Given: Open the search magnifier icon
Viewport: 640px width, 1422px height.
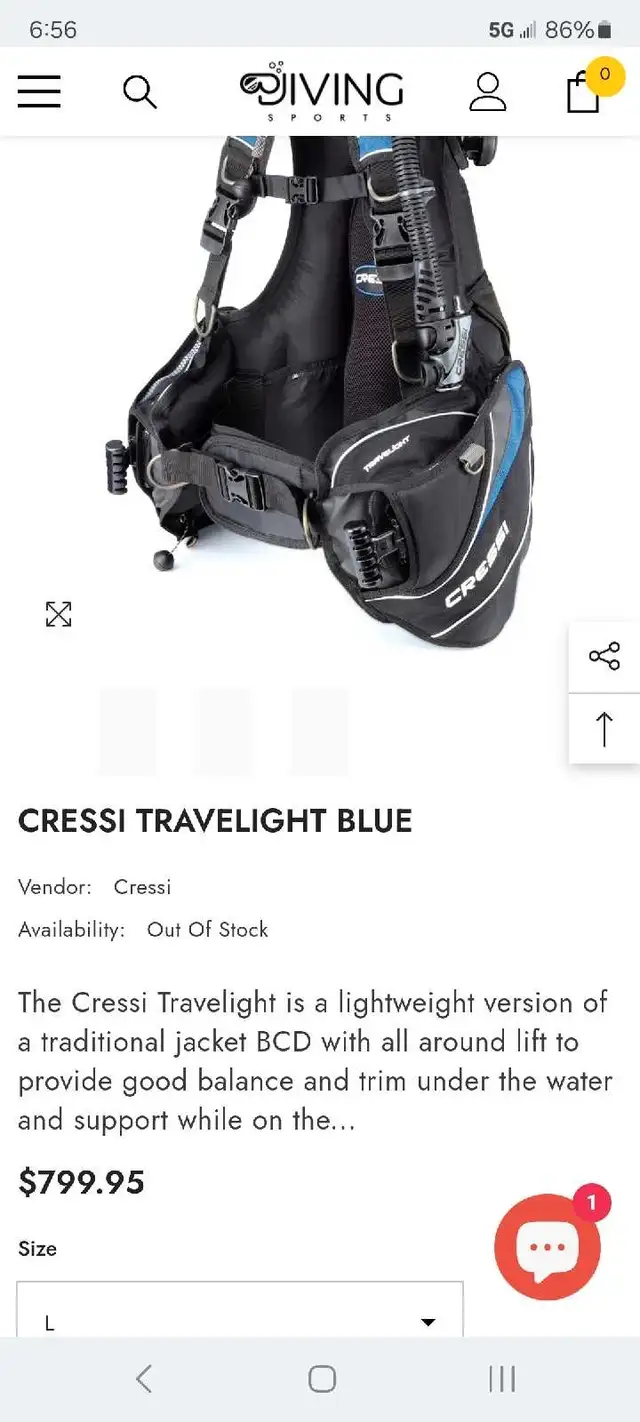Looking at the screenshot, I should click(140, 92).
